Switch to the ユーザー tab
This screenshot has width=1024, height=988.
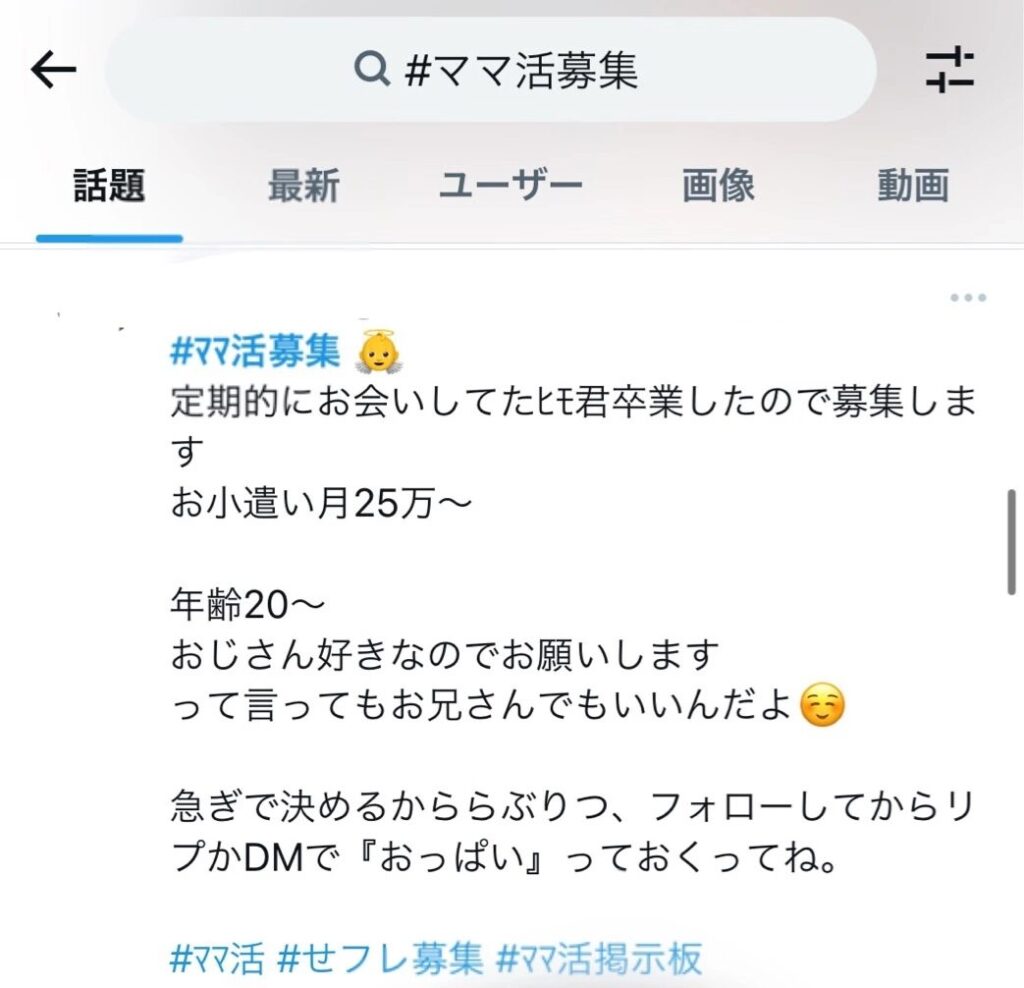pos(510,186)
